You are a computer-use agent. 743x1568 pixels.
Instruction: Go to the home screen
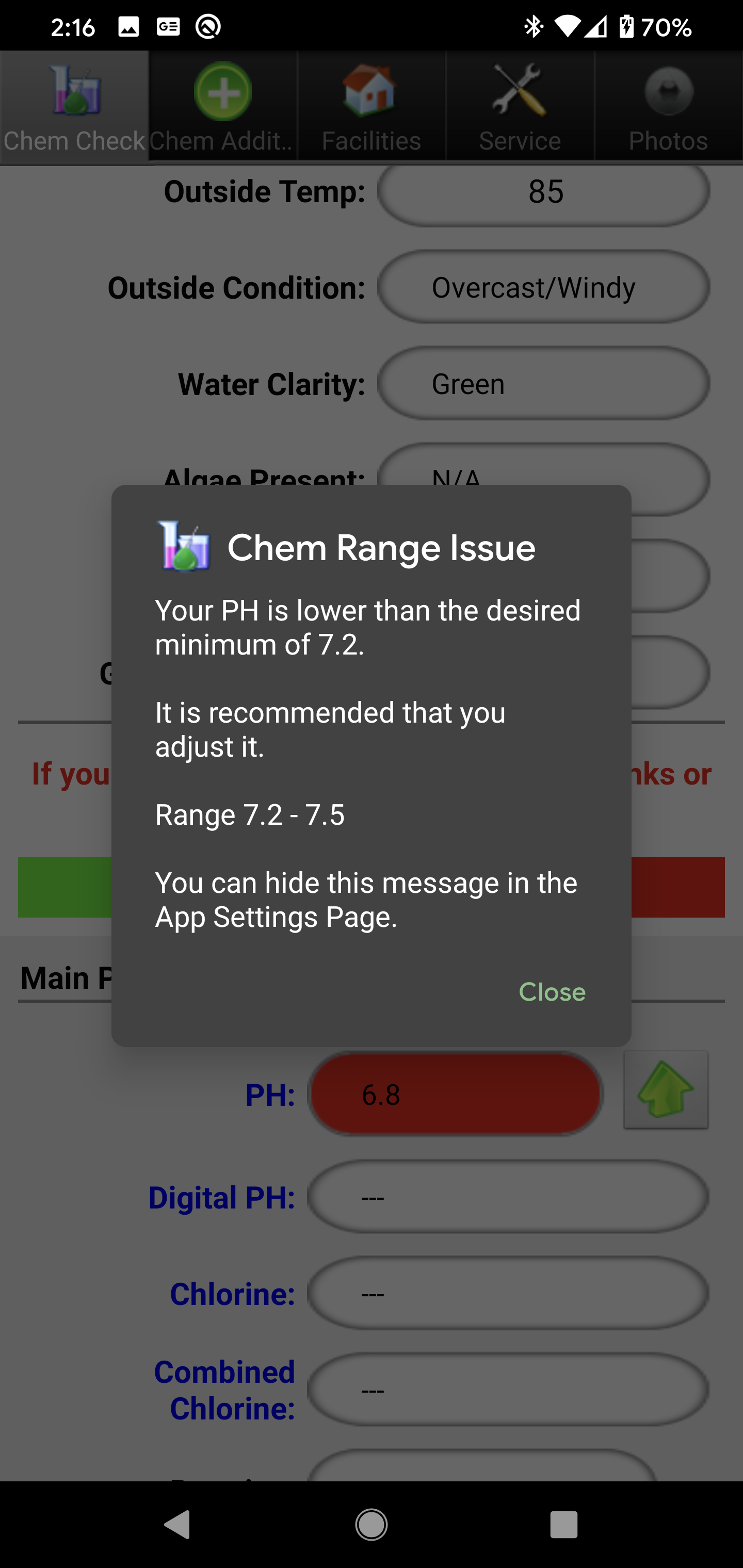[372, 1525]
